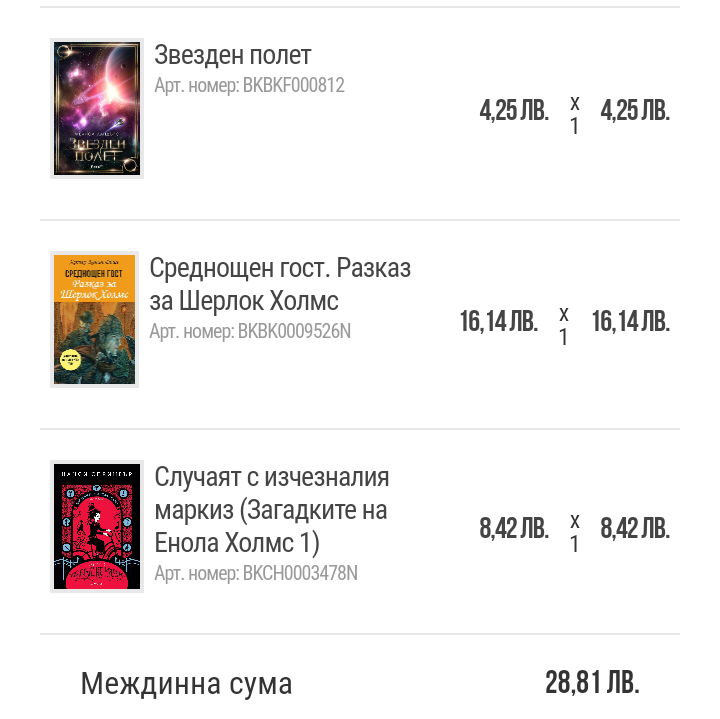This screenshot has height=719, width=720.
Task: Open the Звезден полет title link
Action: point(233,55)
